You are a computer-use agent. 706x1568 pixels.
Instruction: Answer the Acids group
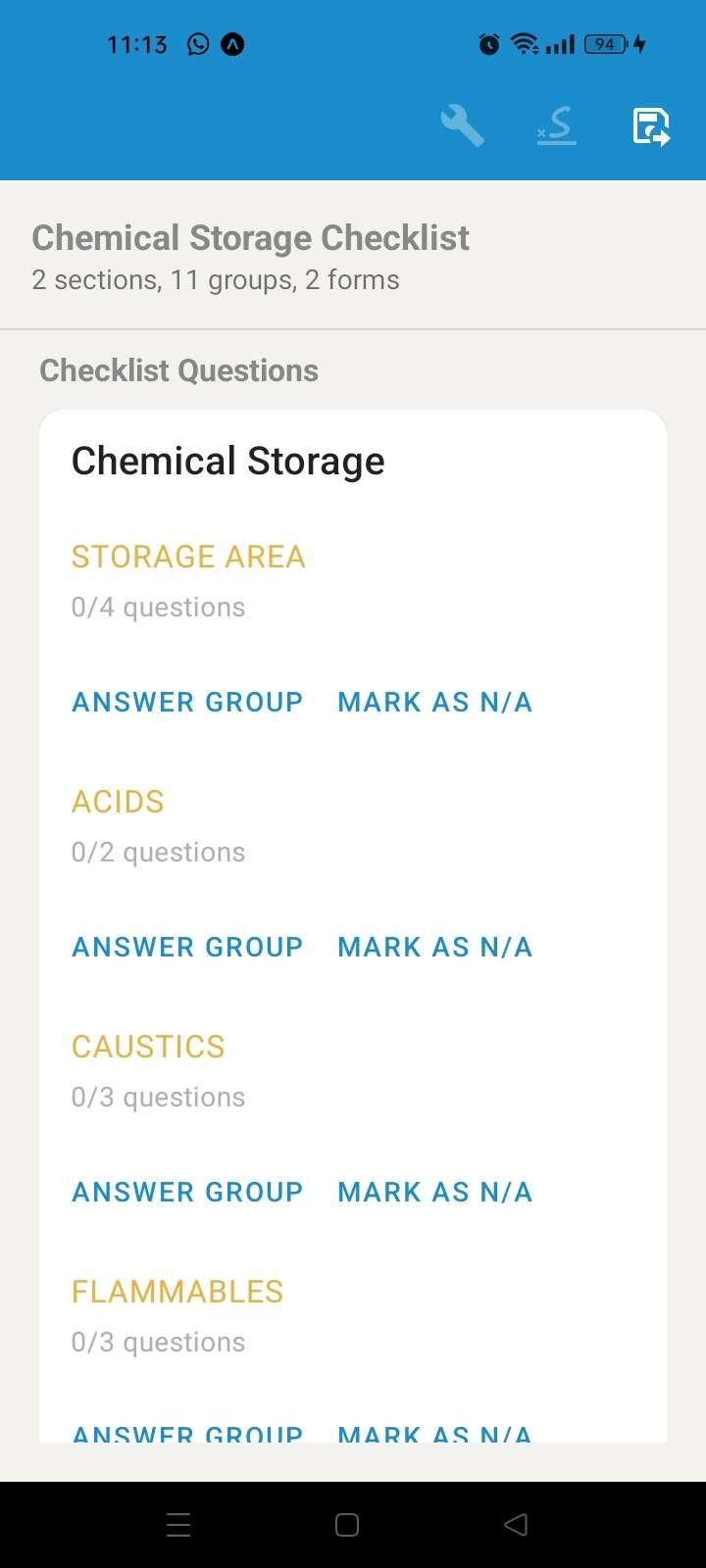click(x=187, y=947)
